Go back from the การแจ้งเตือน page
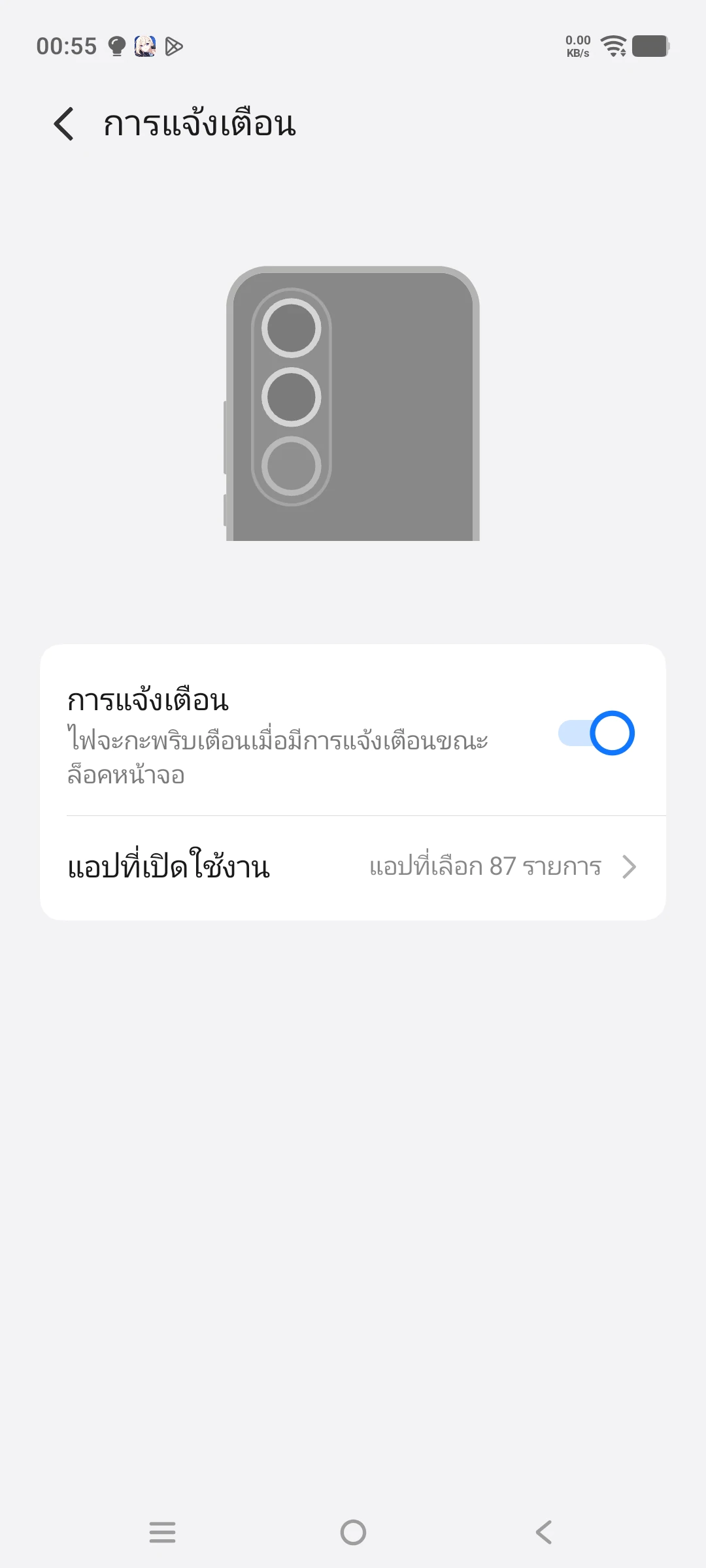This screenshot has width=706, height=1568. (x=63, y=123)
